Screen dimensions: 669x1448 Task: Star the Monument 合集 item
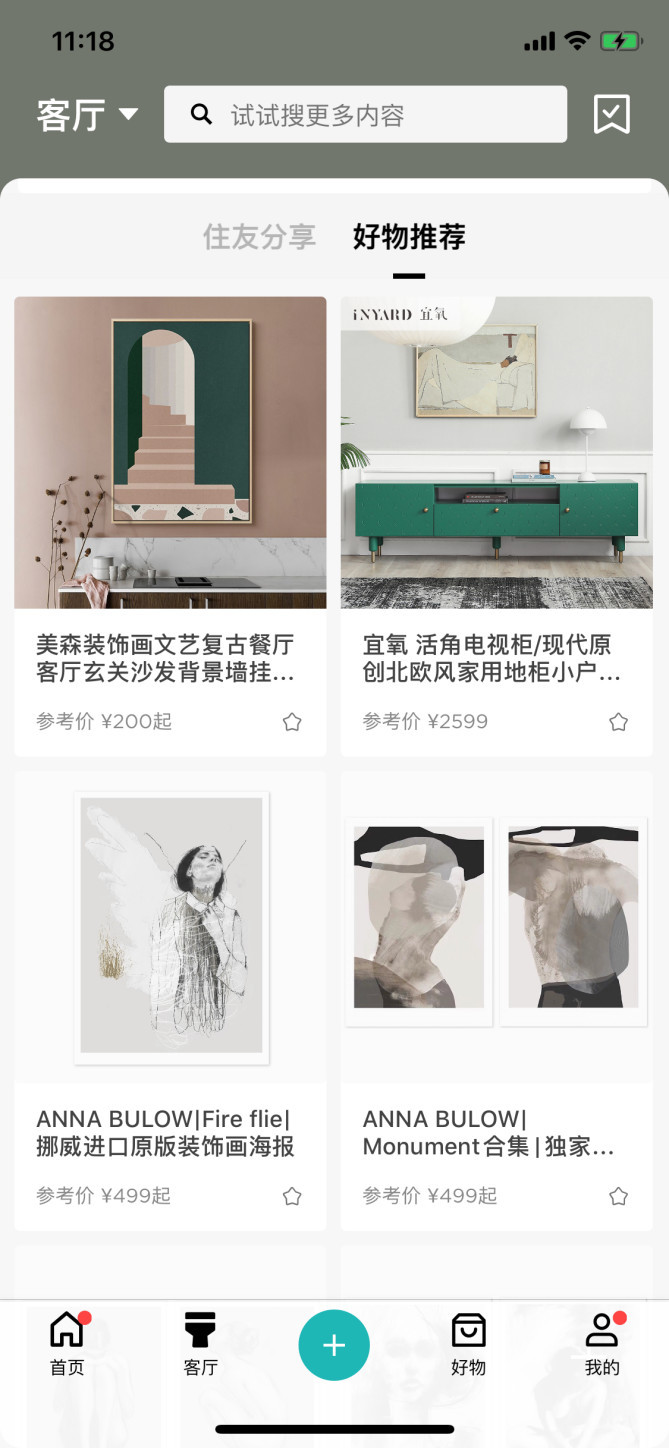(x=618, y=1196)
